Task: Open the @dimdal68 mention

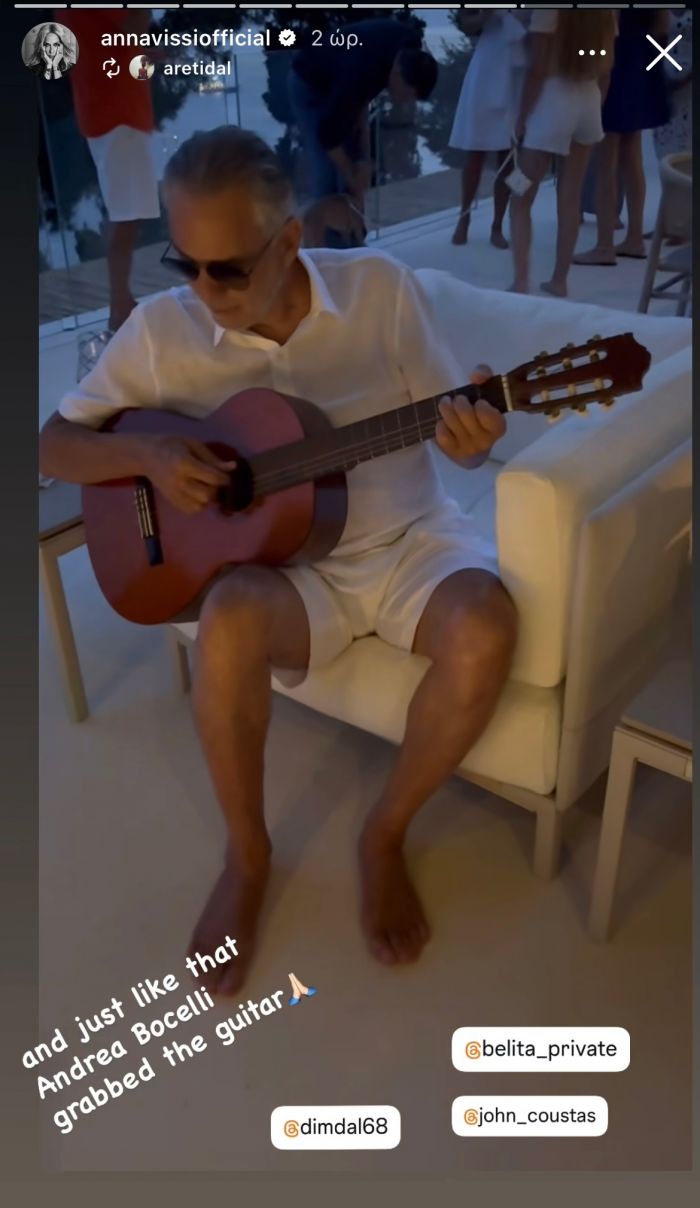Action: [x=336, y=1127]
